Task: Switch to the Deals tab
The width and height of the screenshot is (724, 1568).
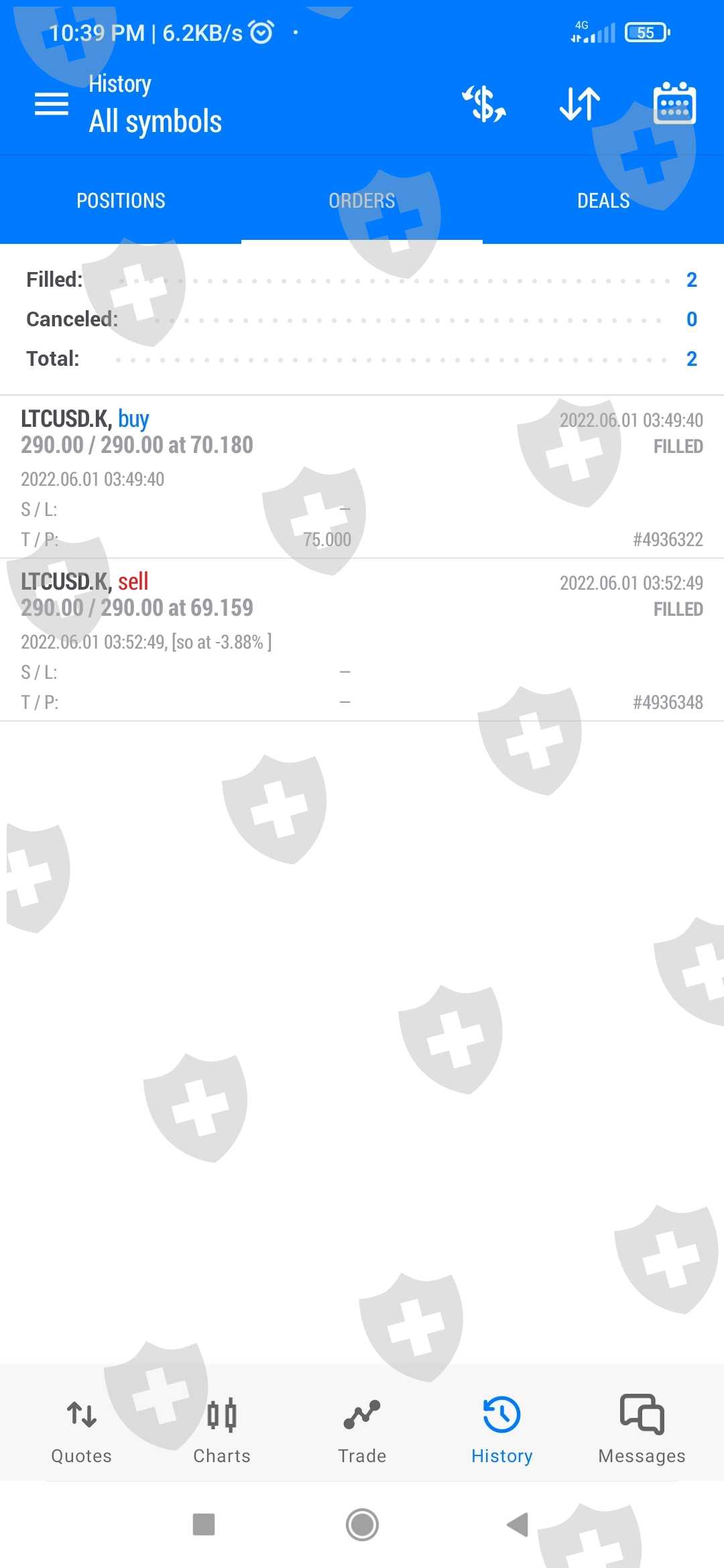Action: [603, 200]
